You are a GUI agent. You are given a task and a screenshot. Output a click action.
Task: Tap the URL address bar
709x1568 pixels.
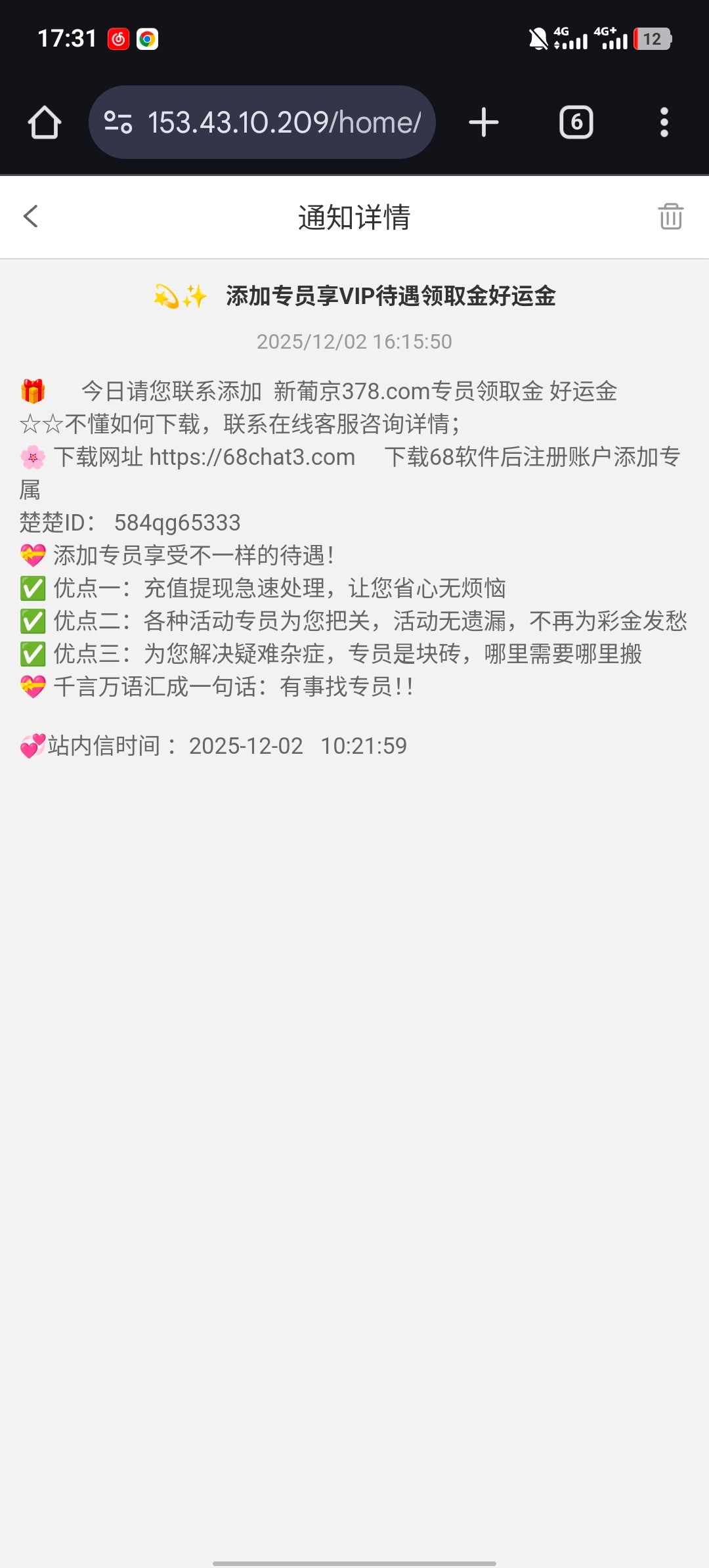(x=284, y=123)
